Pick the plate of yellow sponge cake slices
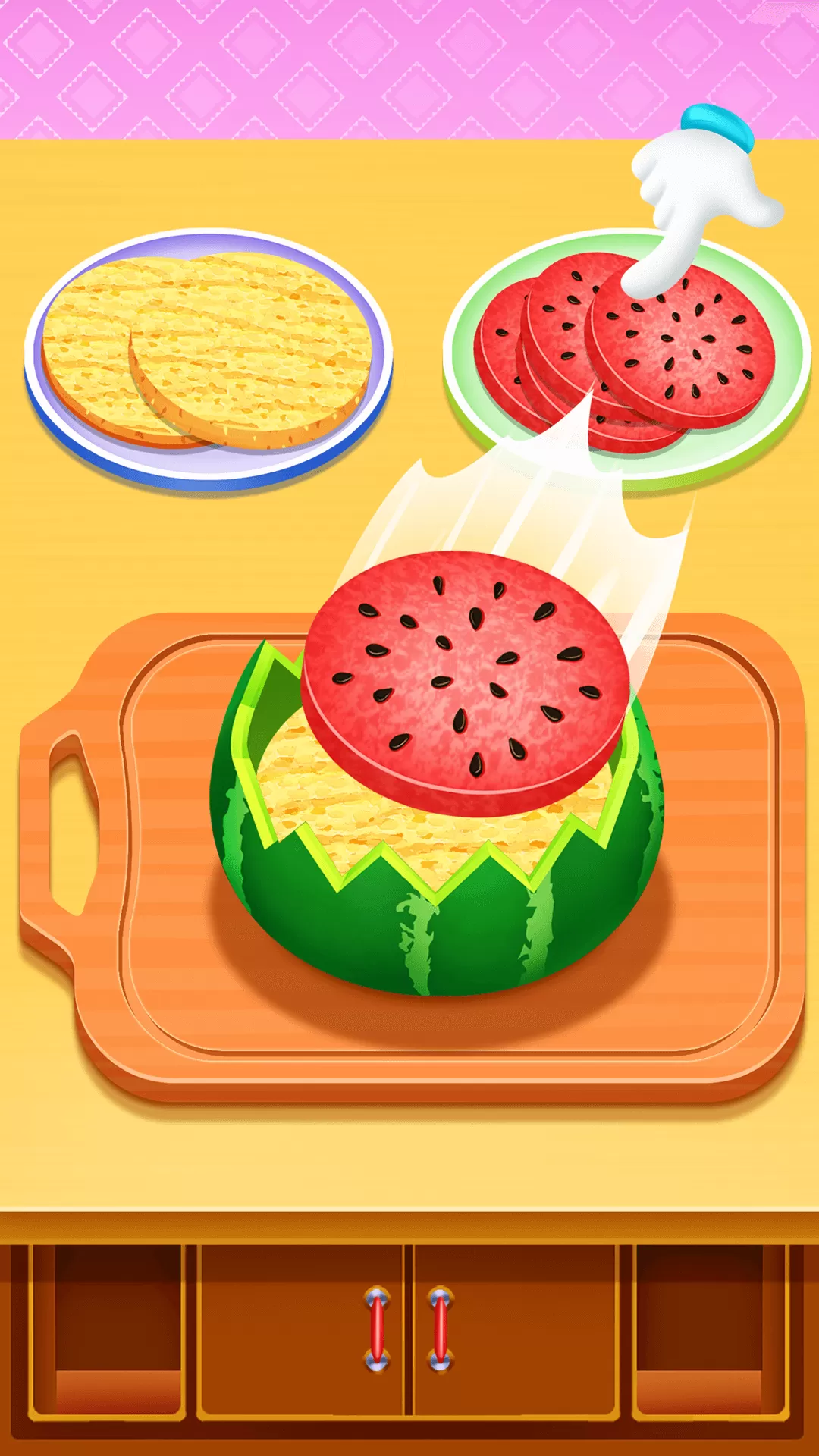 pos(209,355)
